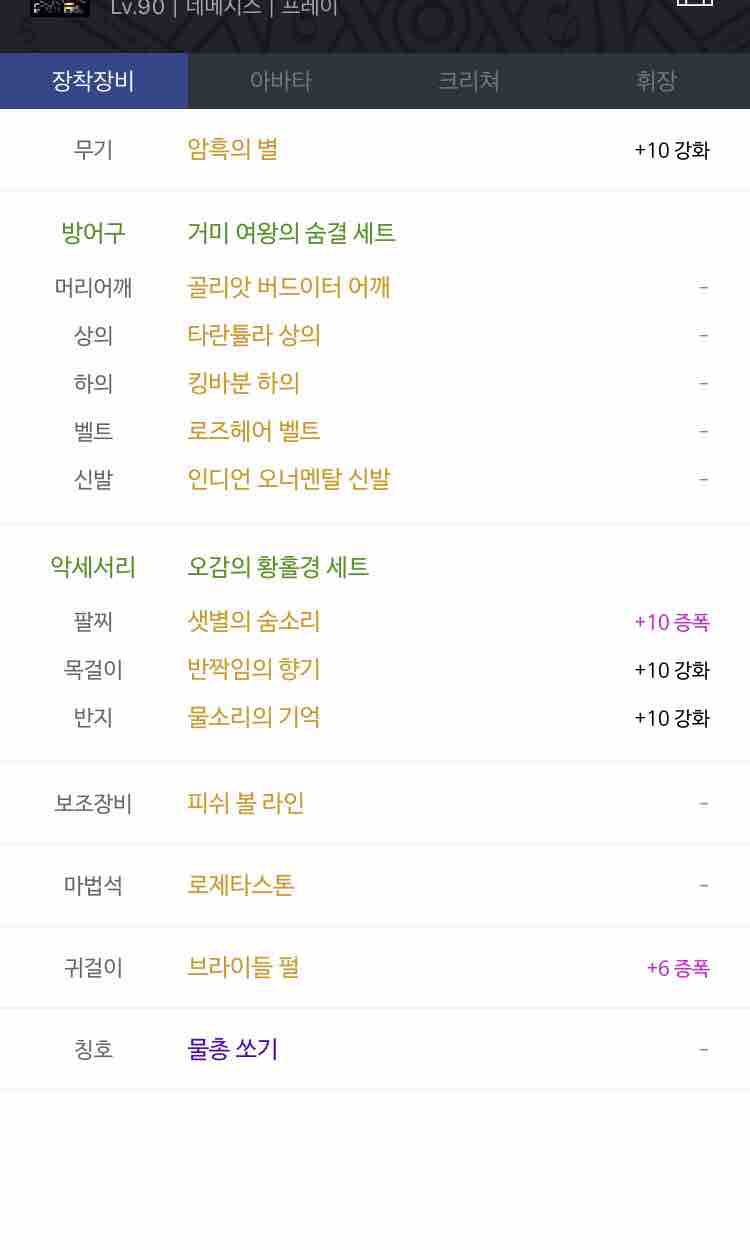750x1250 pixels.
Task: Open 골리앗 버드이터 어깨 item details
Action: click(x=289, y=288)
